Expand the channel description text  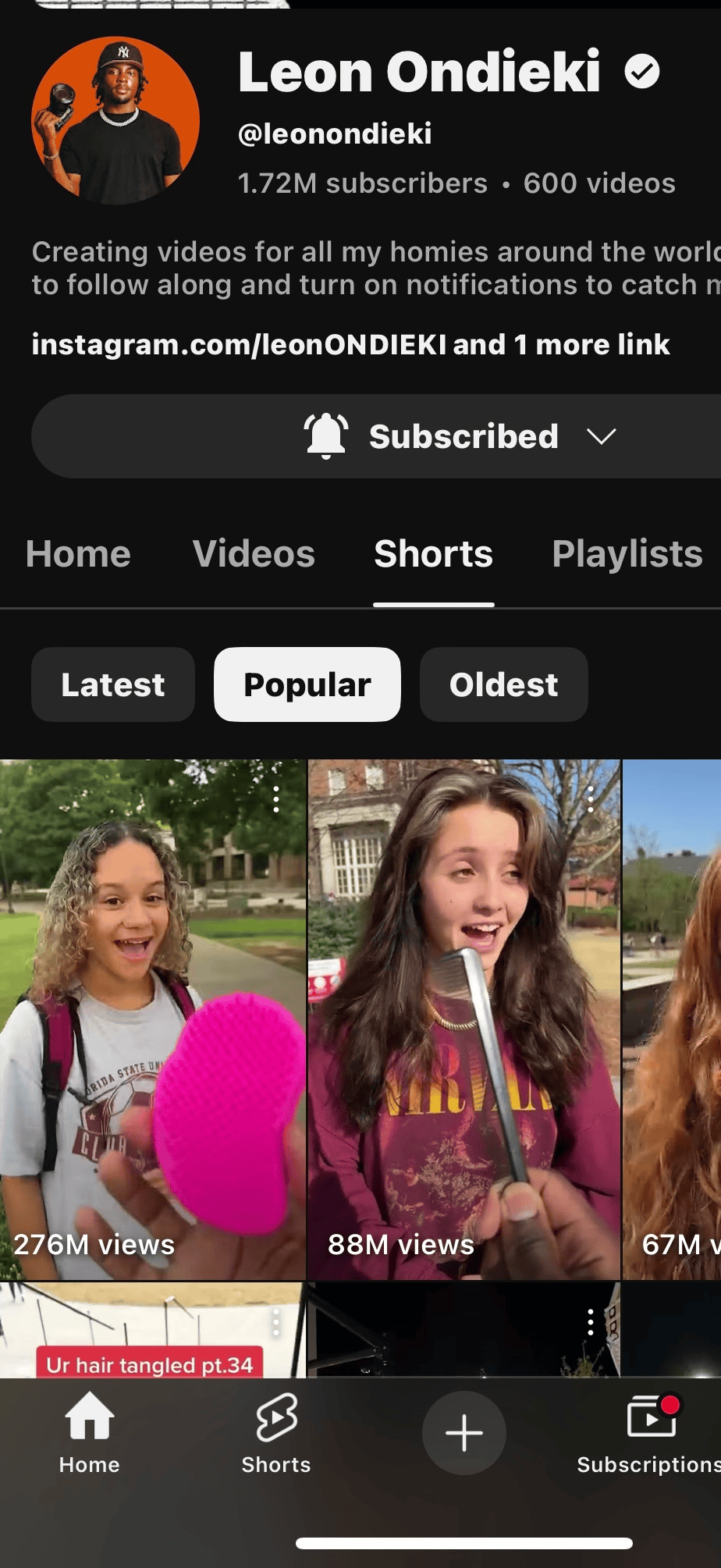(x=375, y=268)
